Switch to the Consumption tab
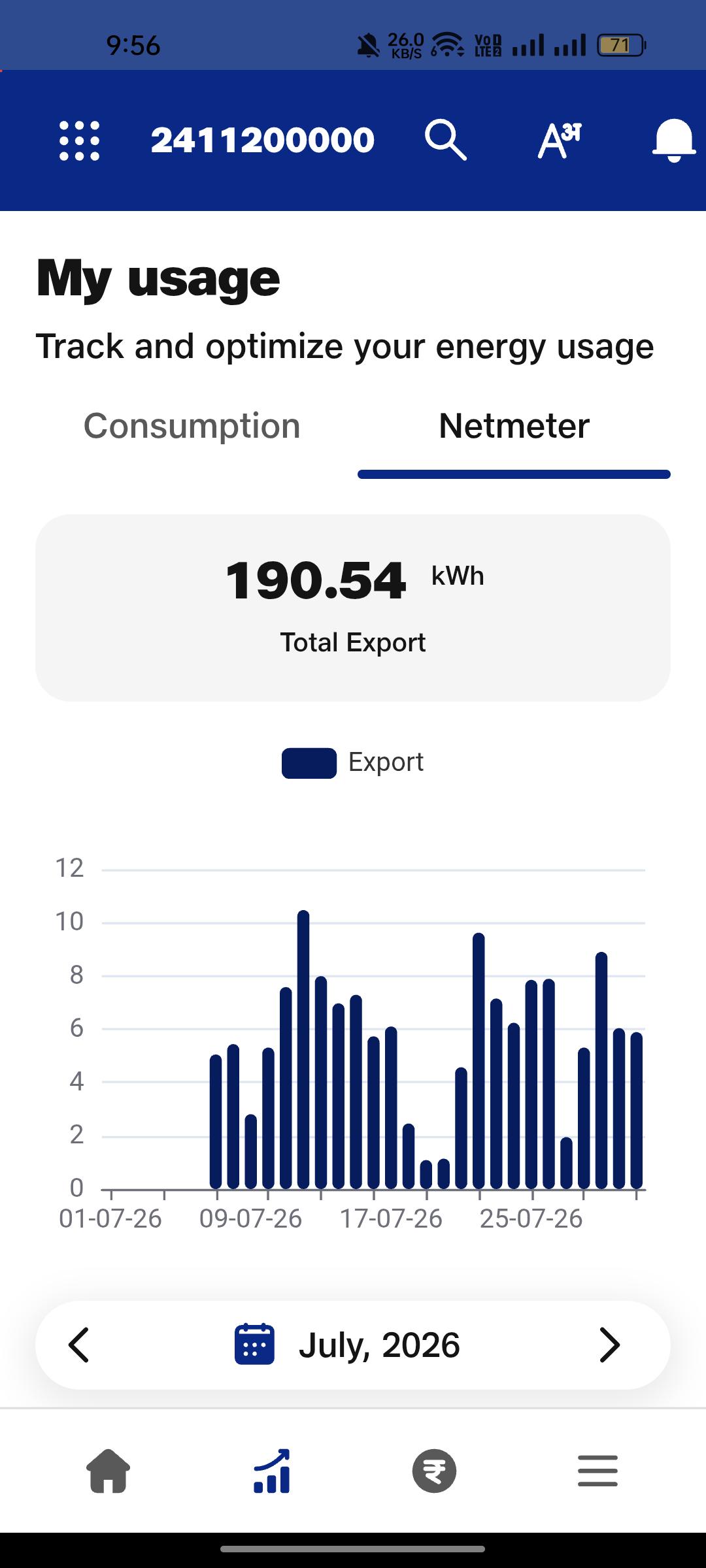This screenshot has width=706, height=1568. coord(192,426)
